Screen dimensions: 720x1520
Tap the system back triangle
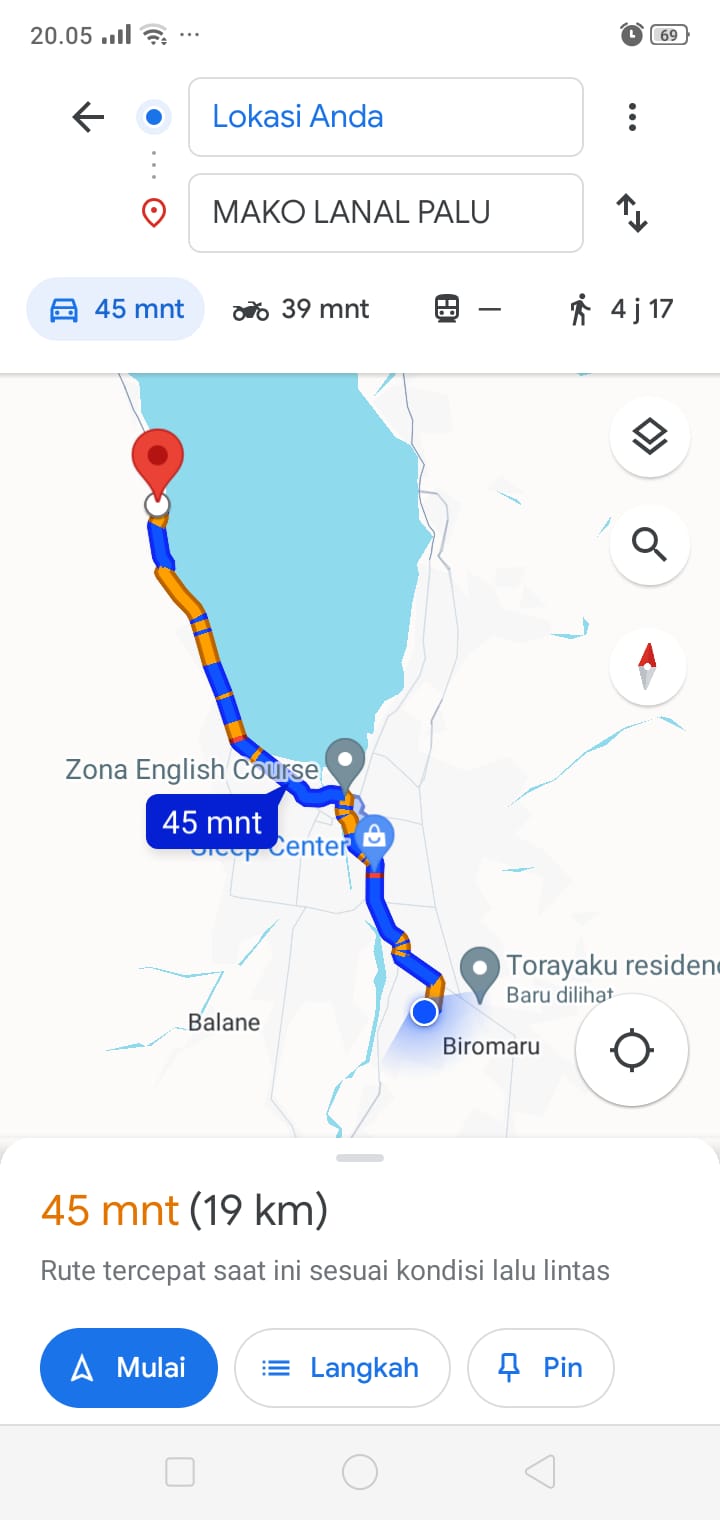(x=540, y=1472)
